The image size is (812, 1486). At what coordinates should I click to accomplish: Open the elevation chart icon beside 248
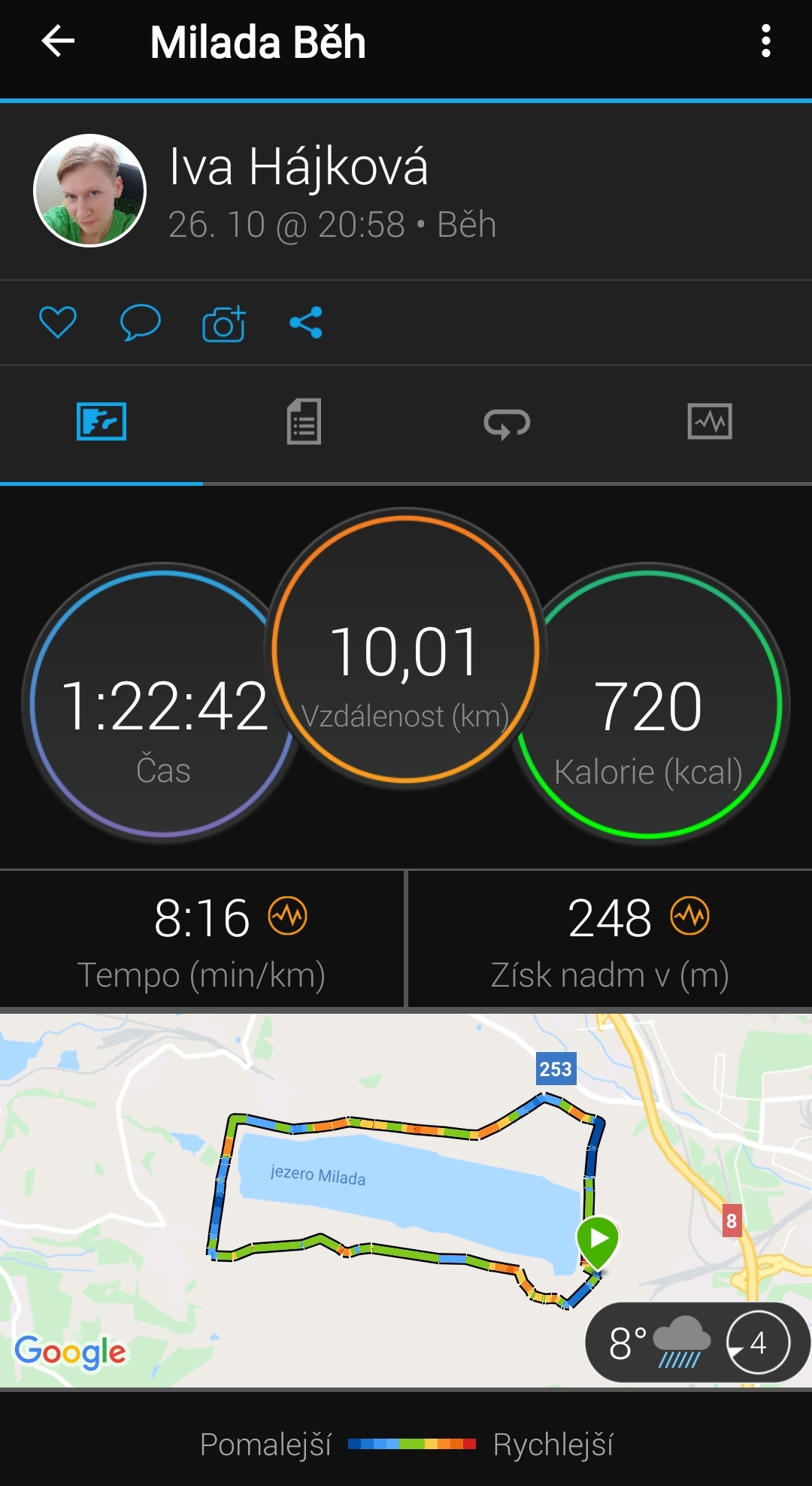point(690,916)
